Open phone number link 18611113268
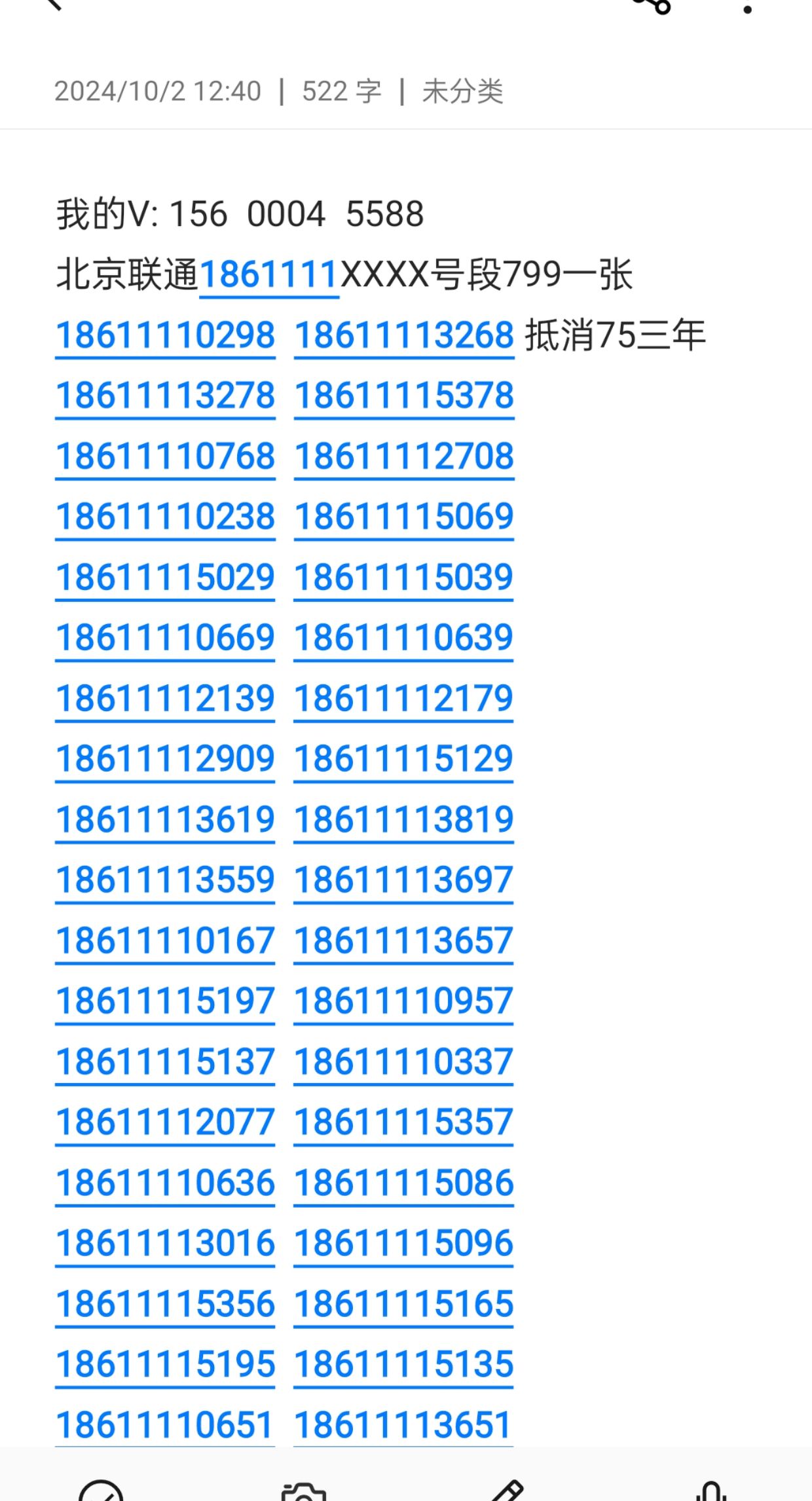 pyautogui.click(x=404, y=335)
